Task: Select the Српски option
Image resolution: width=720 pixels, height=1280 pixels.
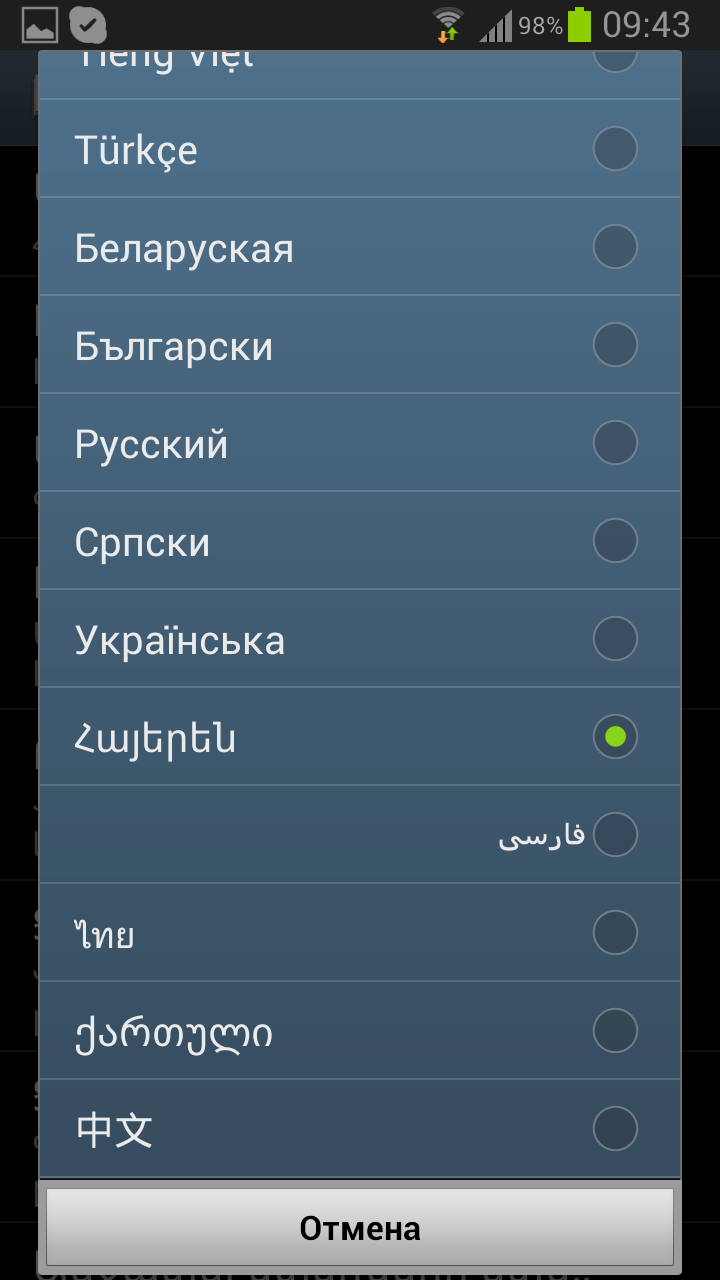Action: (360, 541)
